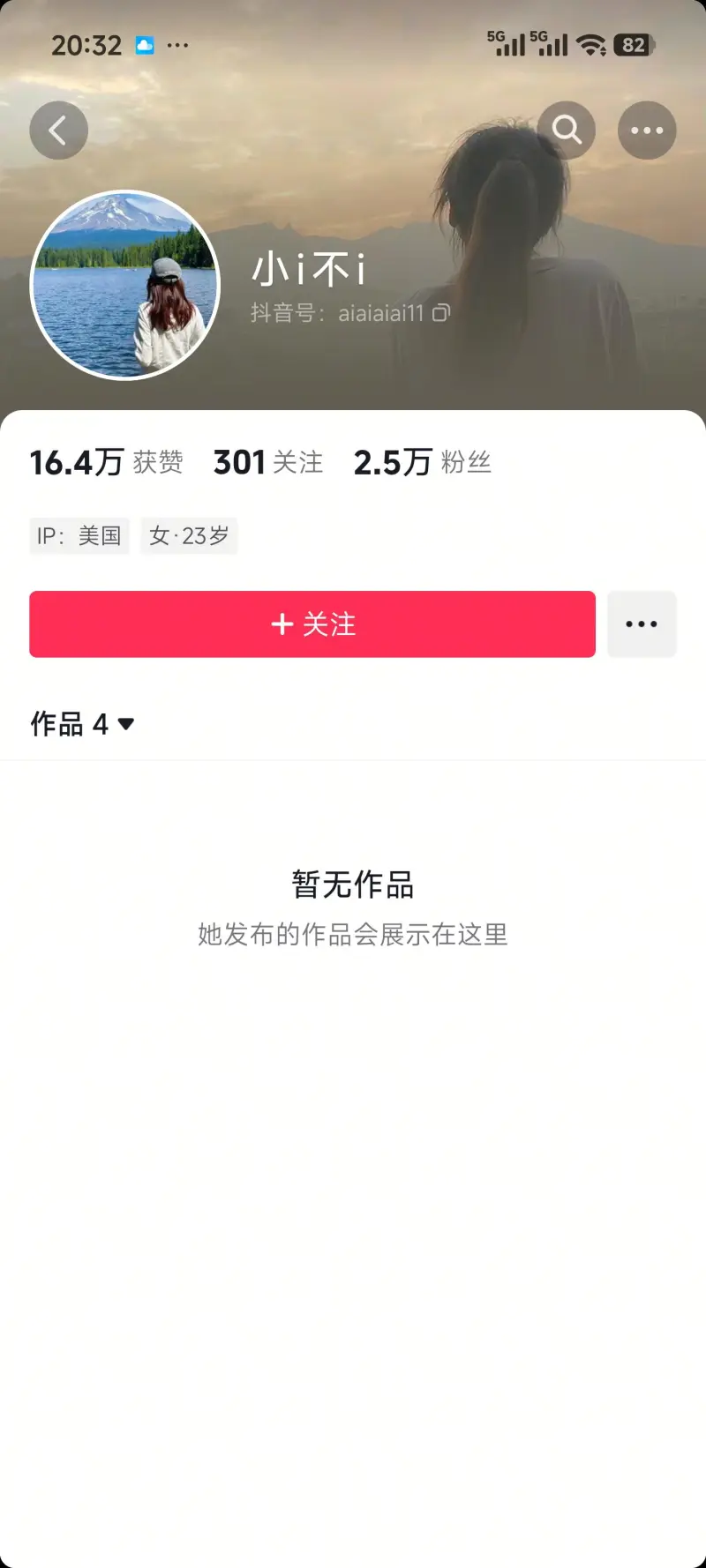Tap the more options icon in top bar
The image size is (706, 1568).
pyautogui.click(x=647, y=130)
